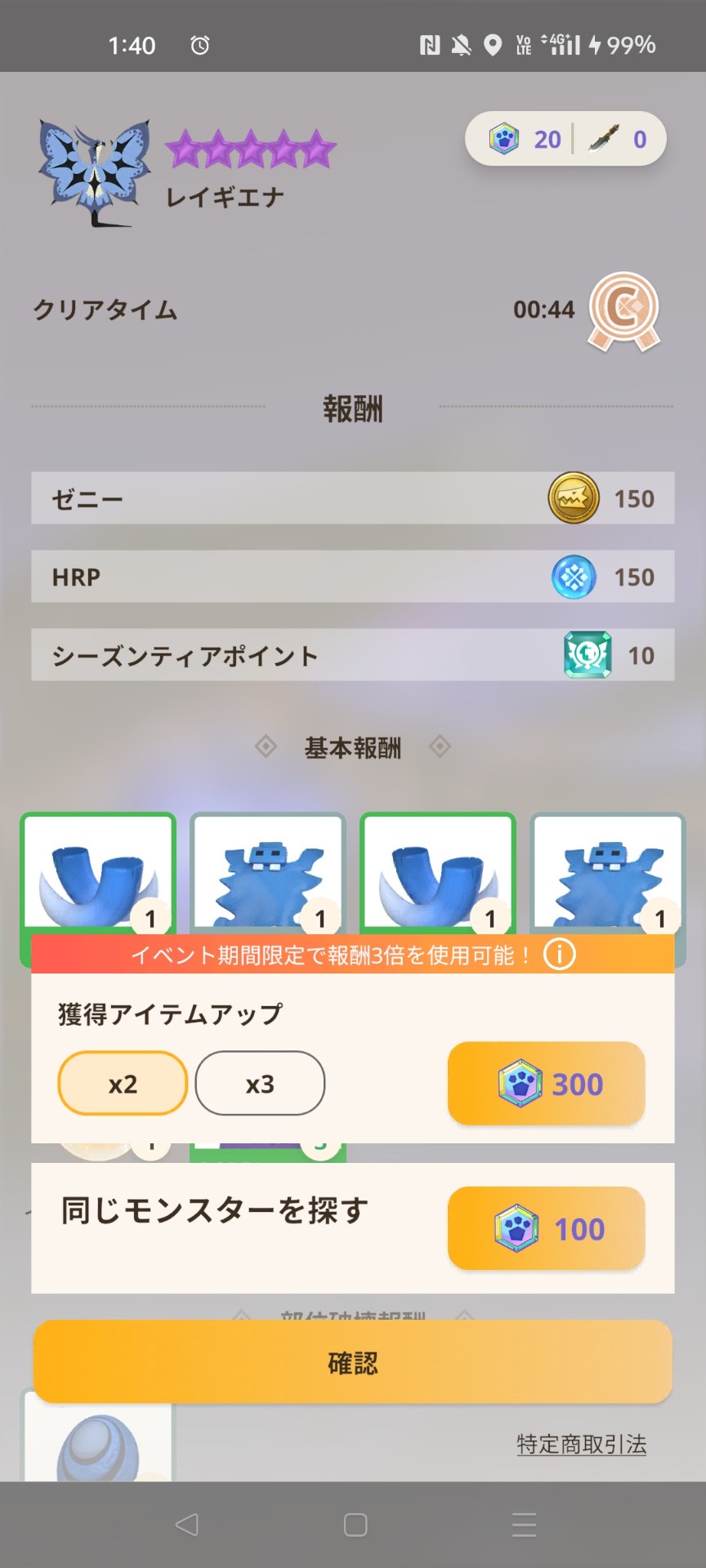Return to the home screen
Screen dimensions: 706x1568
point(355,1524)
